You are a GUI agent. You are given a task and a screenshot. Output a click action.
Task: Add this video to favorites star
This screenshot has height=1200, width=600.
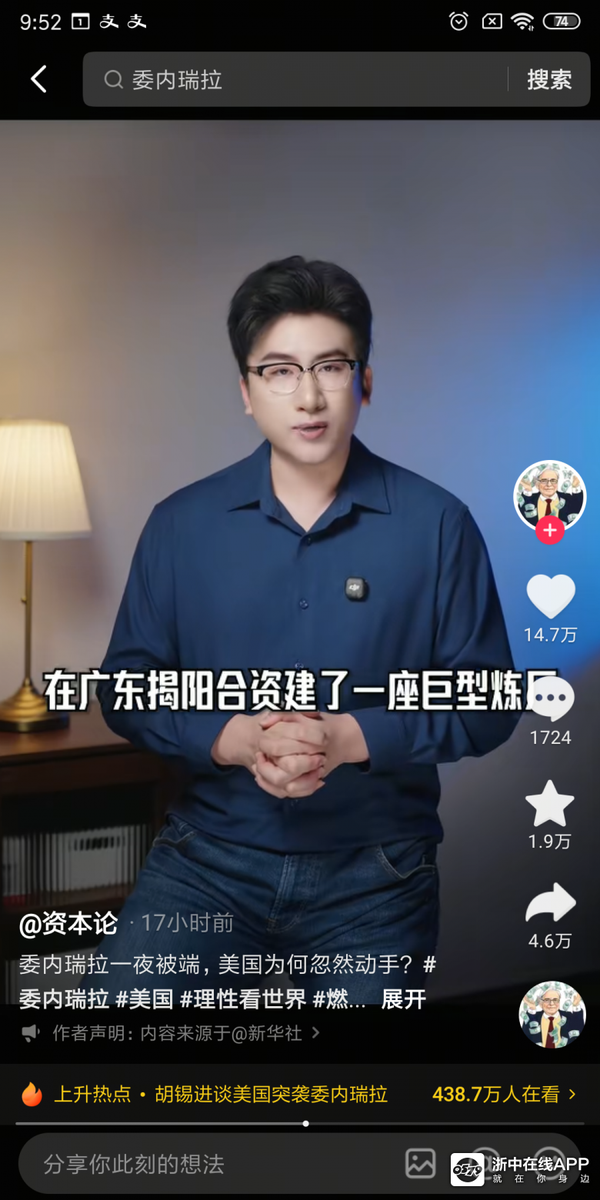pyautogui.click(x=550, y=806)
